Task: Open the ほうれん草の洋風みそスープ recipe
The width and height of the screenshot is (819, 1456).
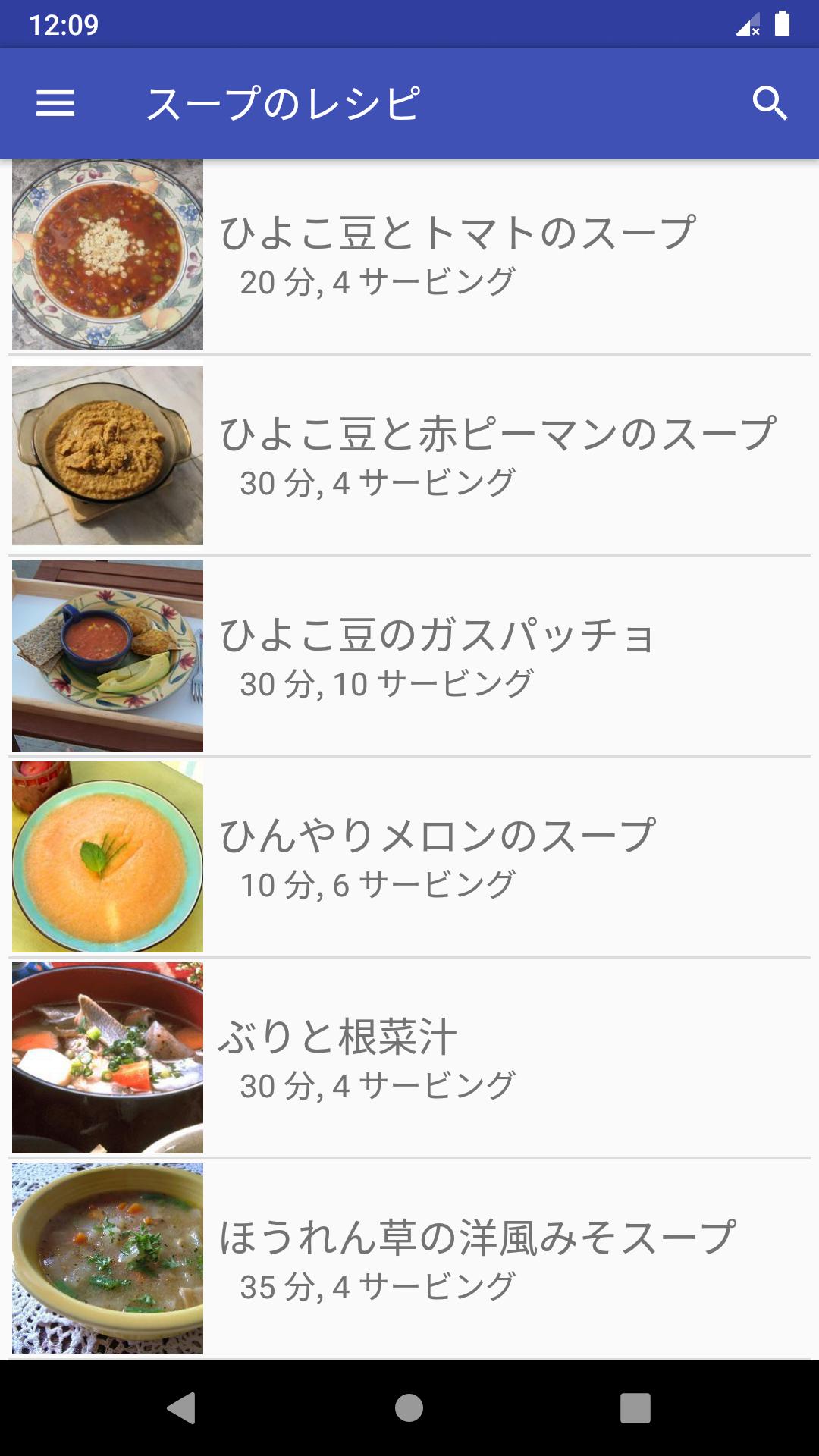Action: (409, 1259)
